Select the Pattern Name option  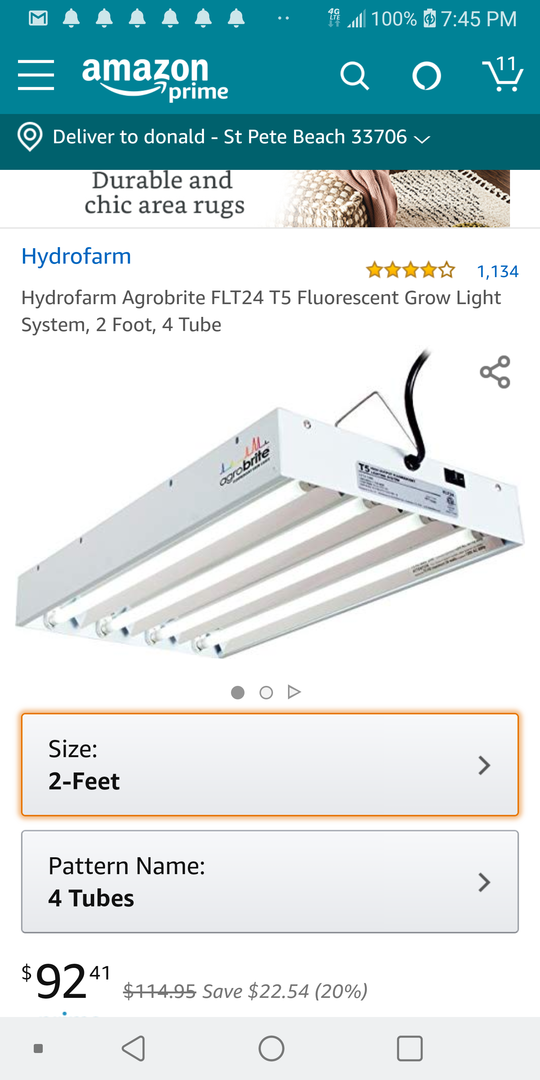(x=270, y=882)
